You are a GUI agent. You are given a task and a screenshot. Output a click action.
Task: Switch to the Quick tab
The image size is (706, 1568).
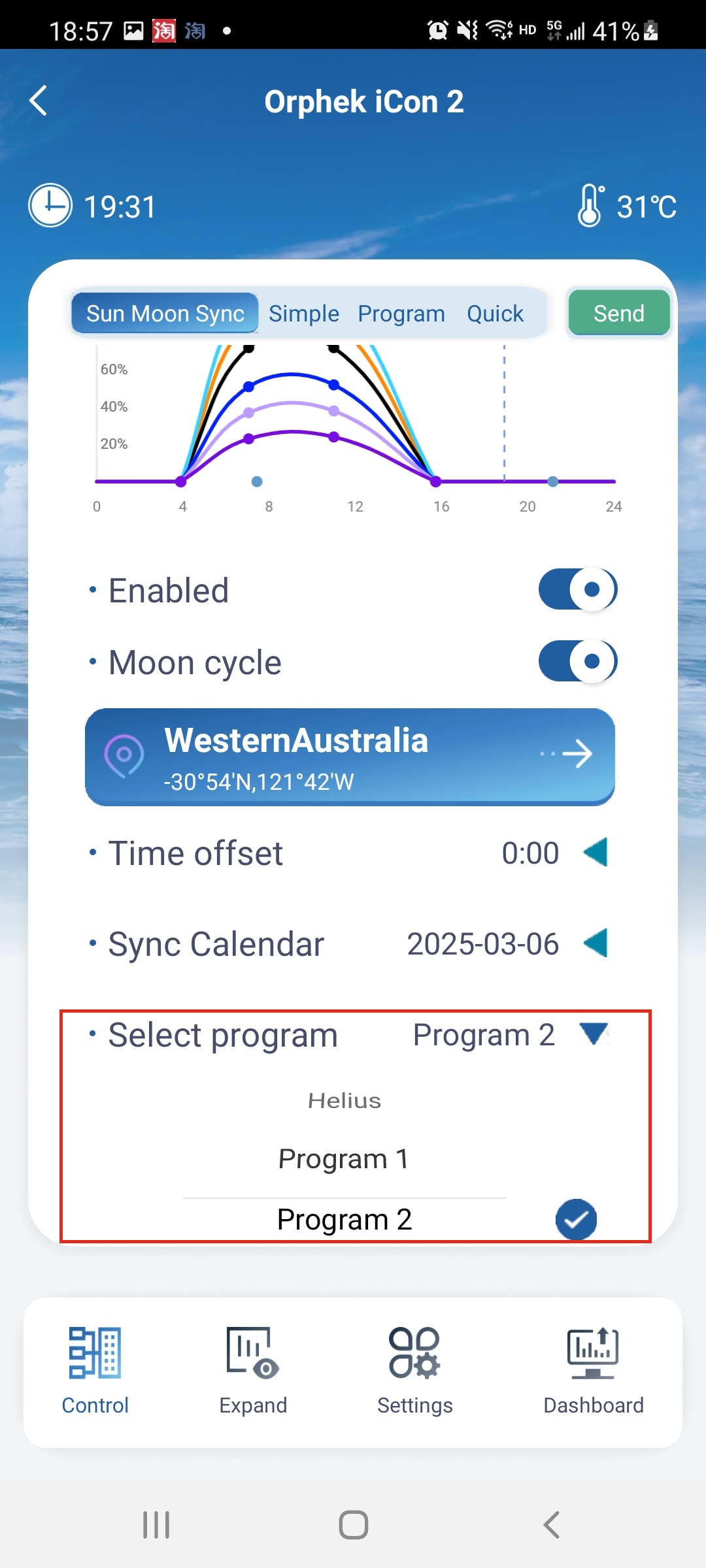tap(495, 314)
